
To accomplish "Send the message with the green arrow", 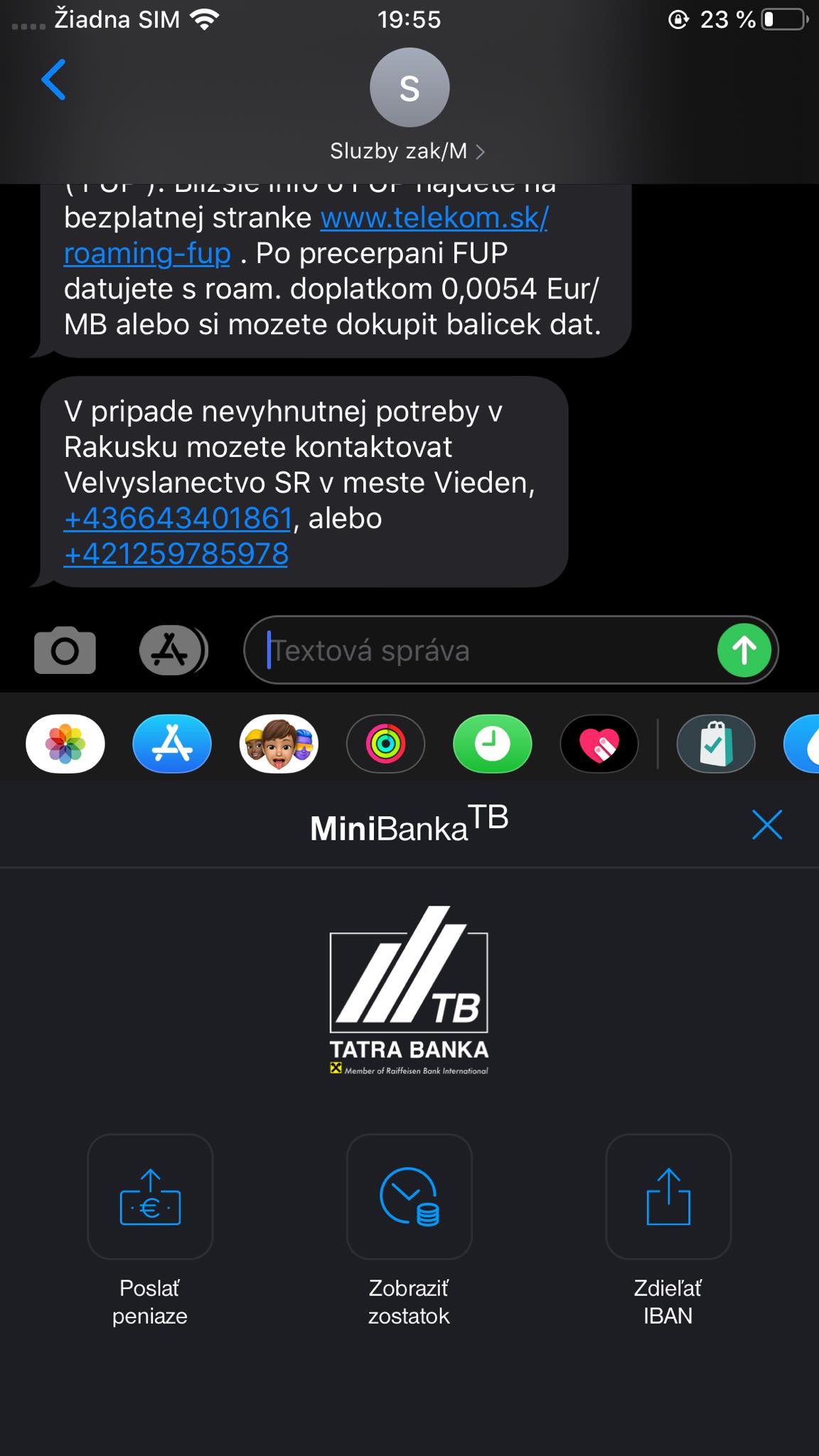I will click(x=744, y=650).
